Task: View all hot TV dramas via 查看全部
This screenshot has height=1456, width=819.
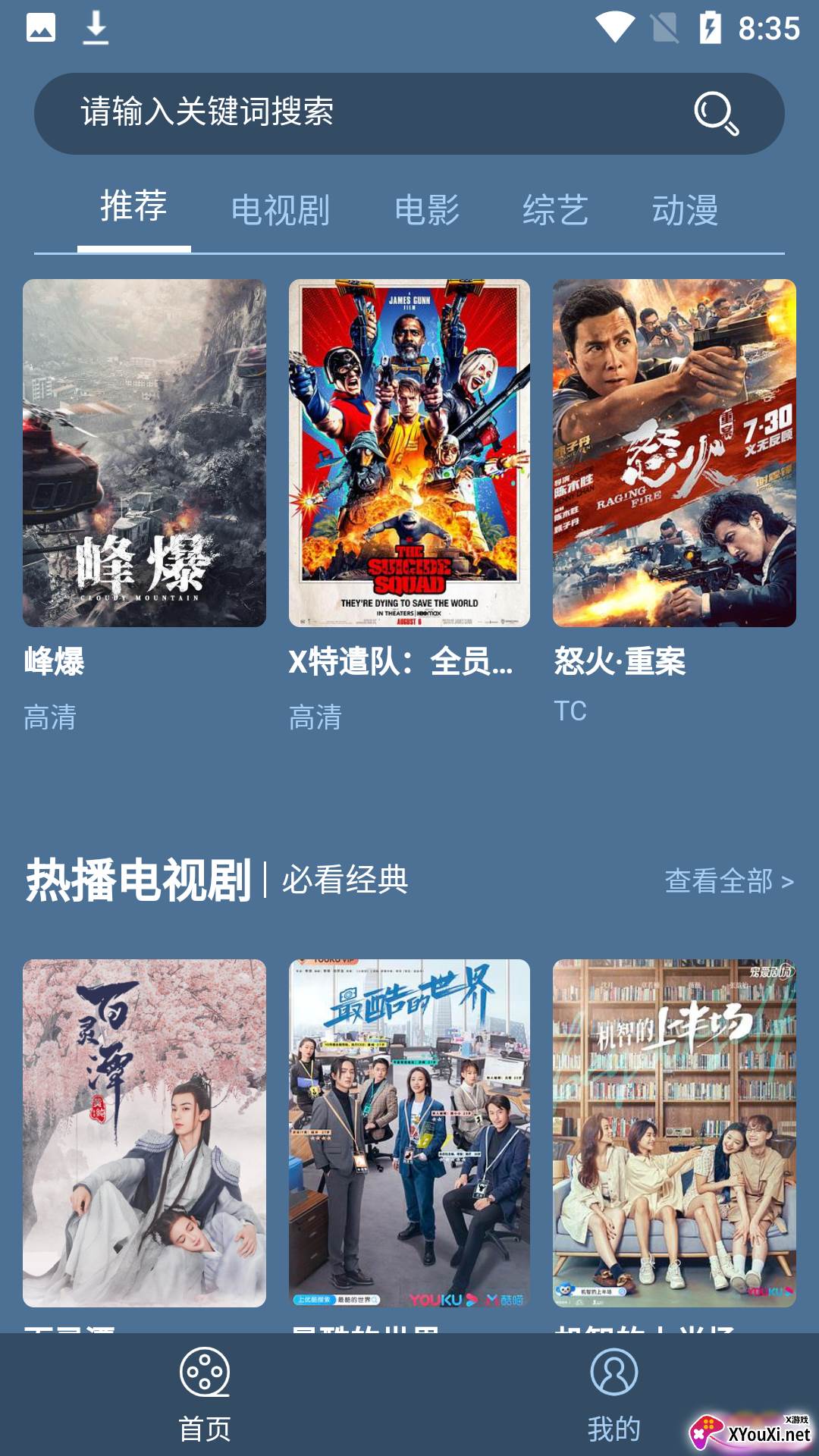Action: (x=729, y=881)
